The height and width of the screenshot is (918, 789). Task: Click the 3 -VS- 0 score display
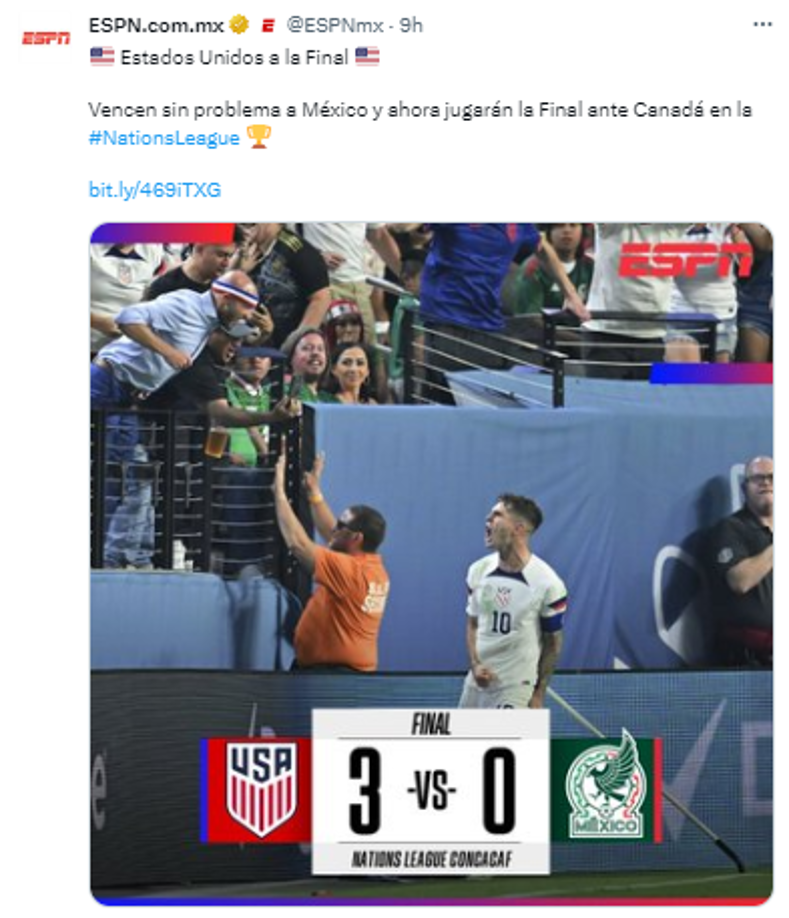click(x=430, y=790)
